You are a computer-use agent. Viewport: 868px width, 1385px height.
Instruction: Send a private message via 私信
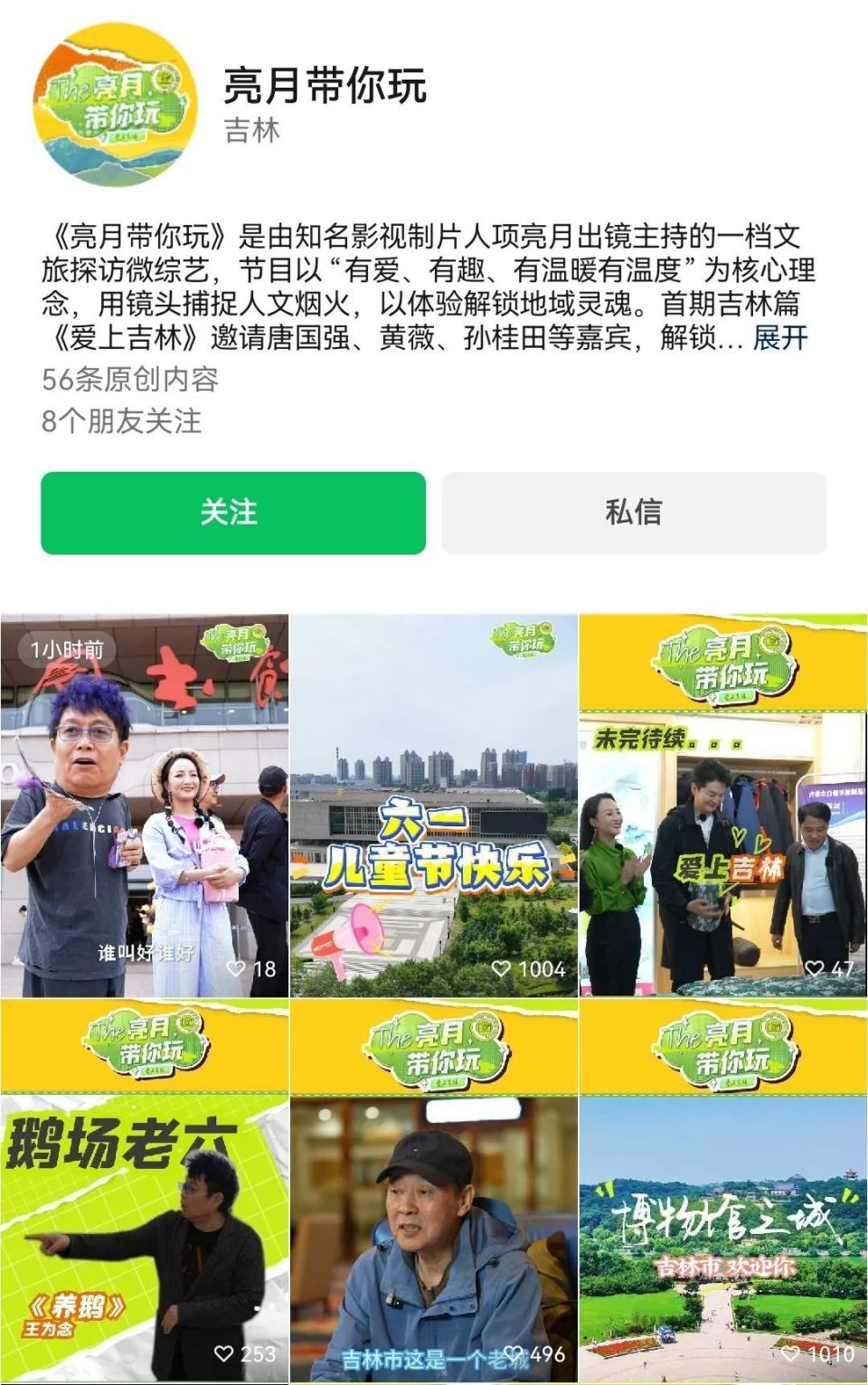(x=633, y=513)
